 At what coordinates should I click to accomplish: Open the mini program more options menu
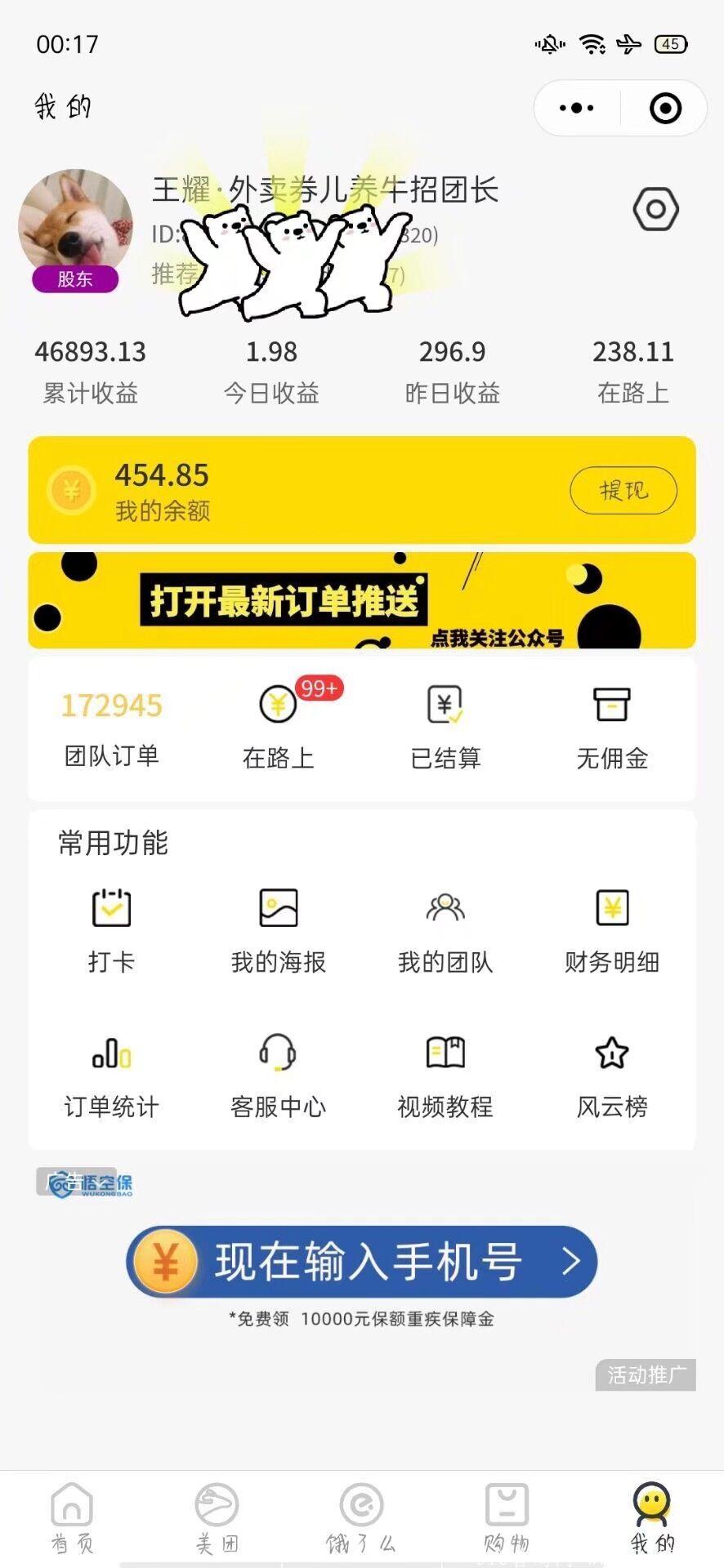pyautogui.click(x=577, y=108)
